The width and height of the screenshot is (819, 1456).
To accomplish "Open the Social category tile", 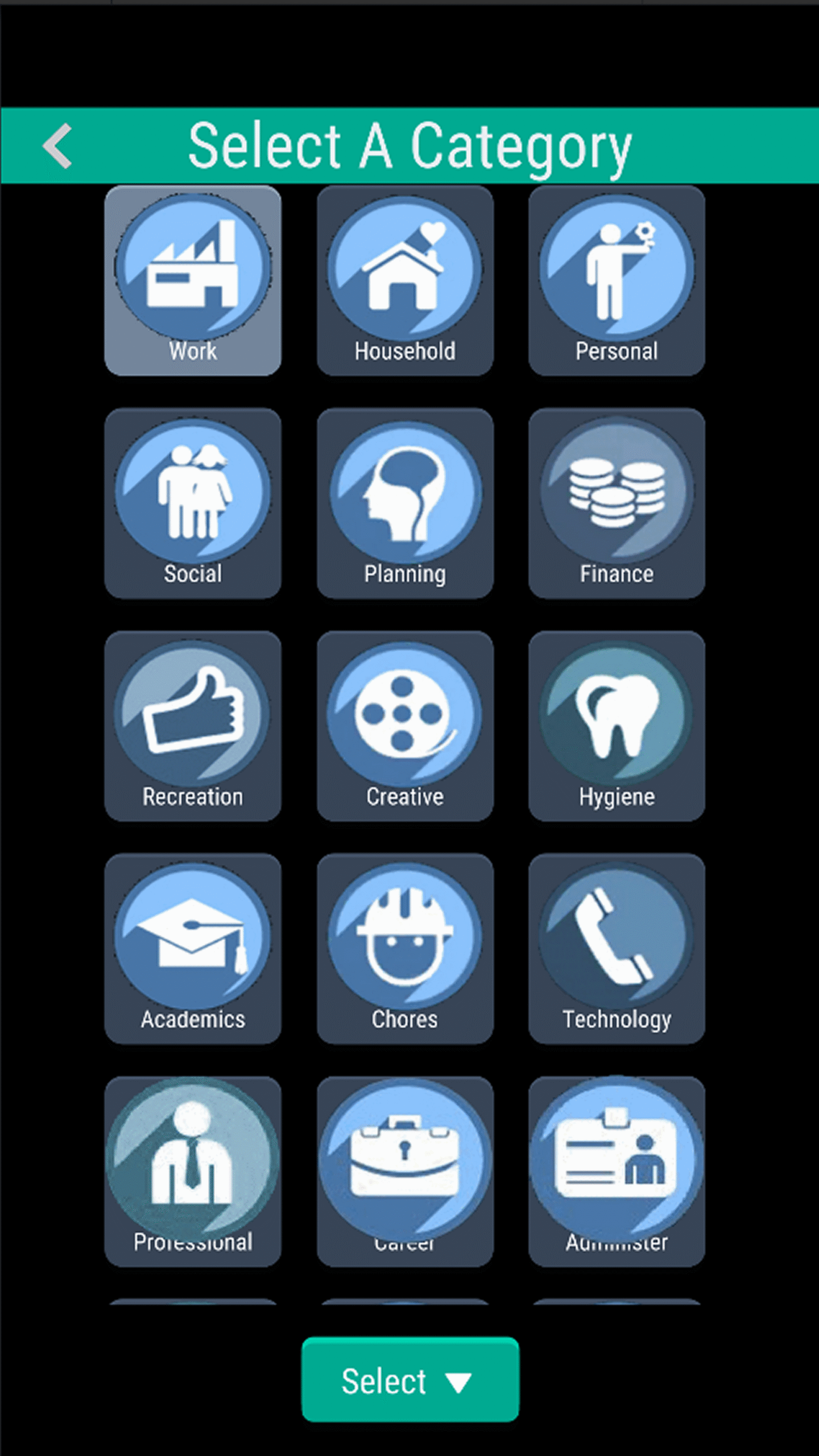I will [193, 503].
